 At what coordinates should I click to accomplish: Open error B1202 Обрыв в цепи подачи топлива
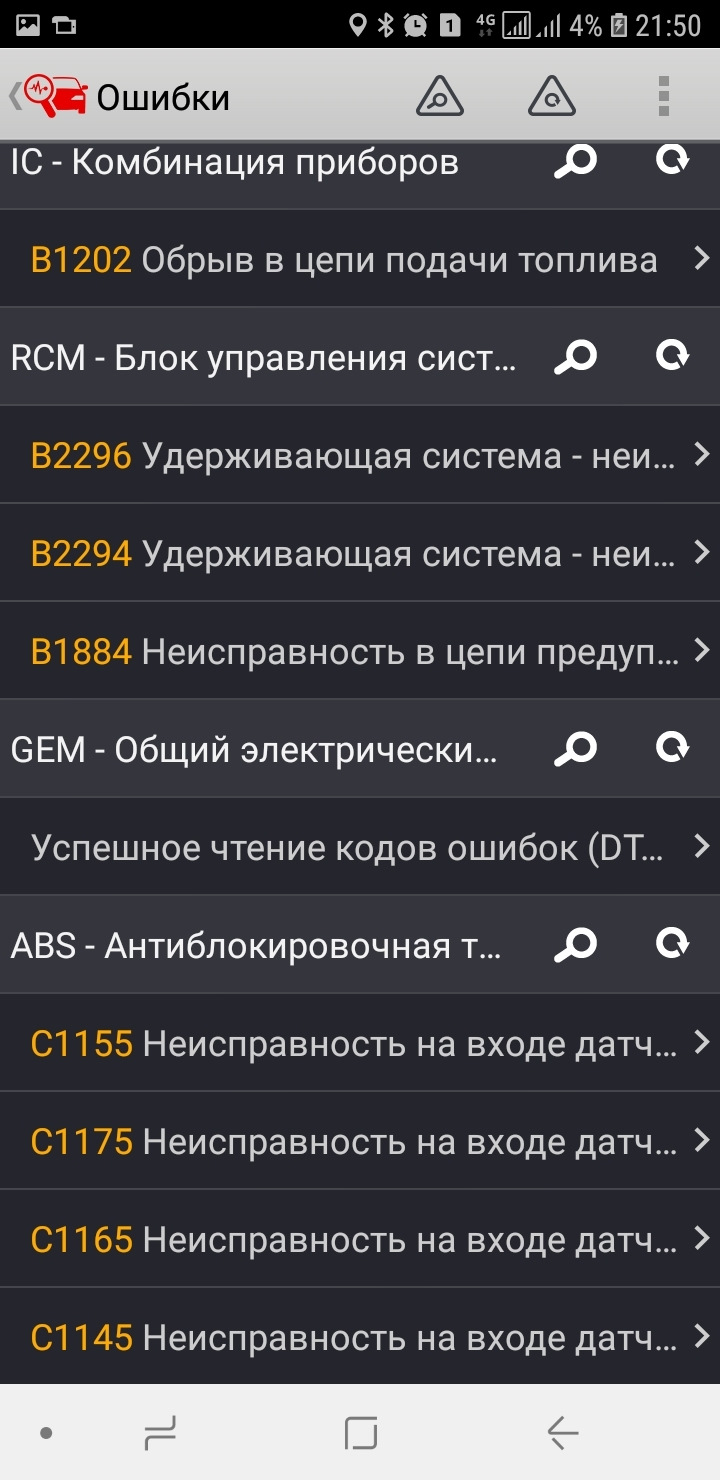(x=360, y=260)
